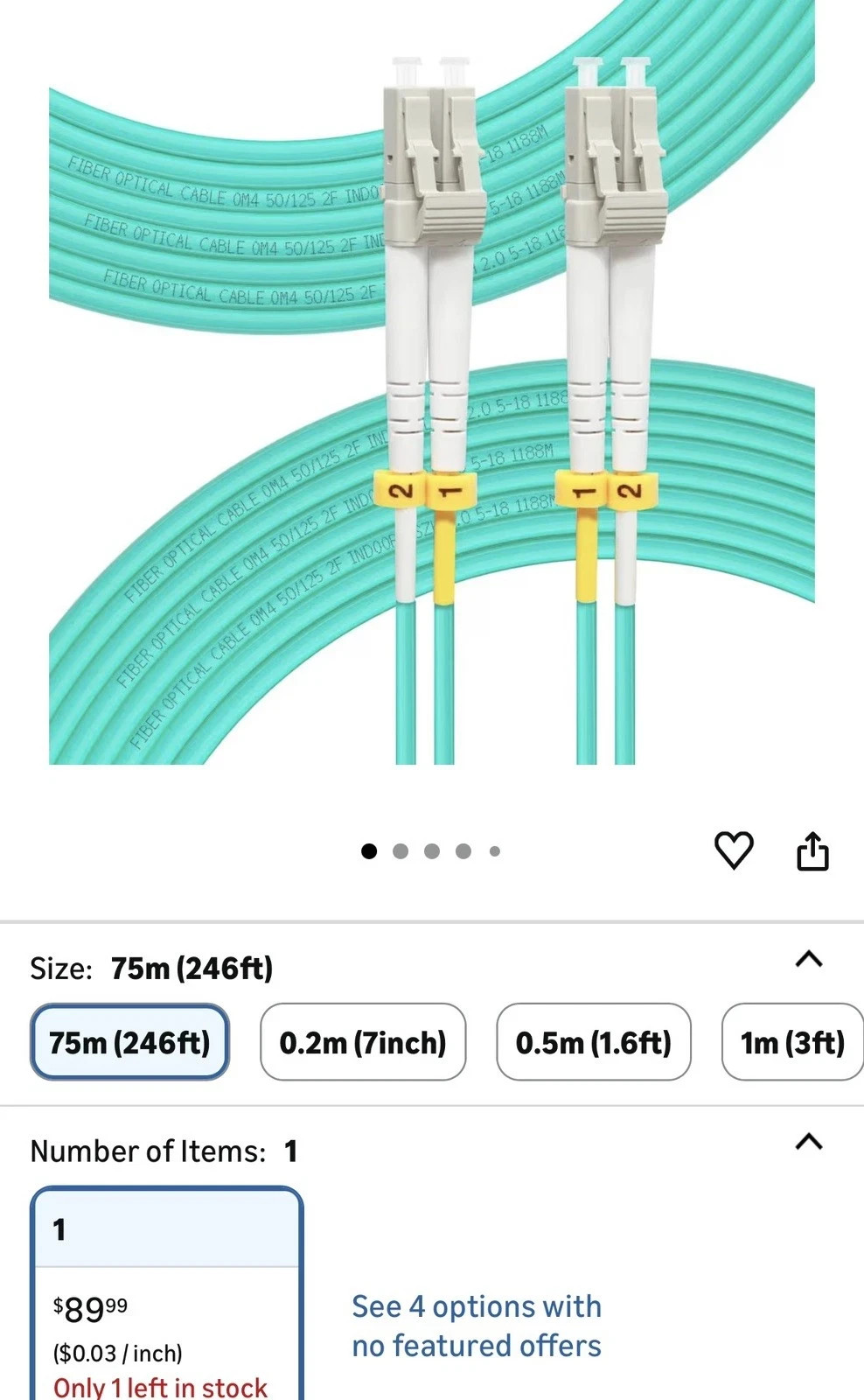Choose the 0.2m (7inch) size option

tap(363, 1042)
